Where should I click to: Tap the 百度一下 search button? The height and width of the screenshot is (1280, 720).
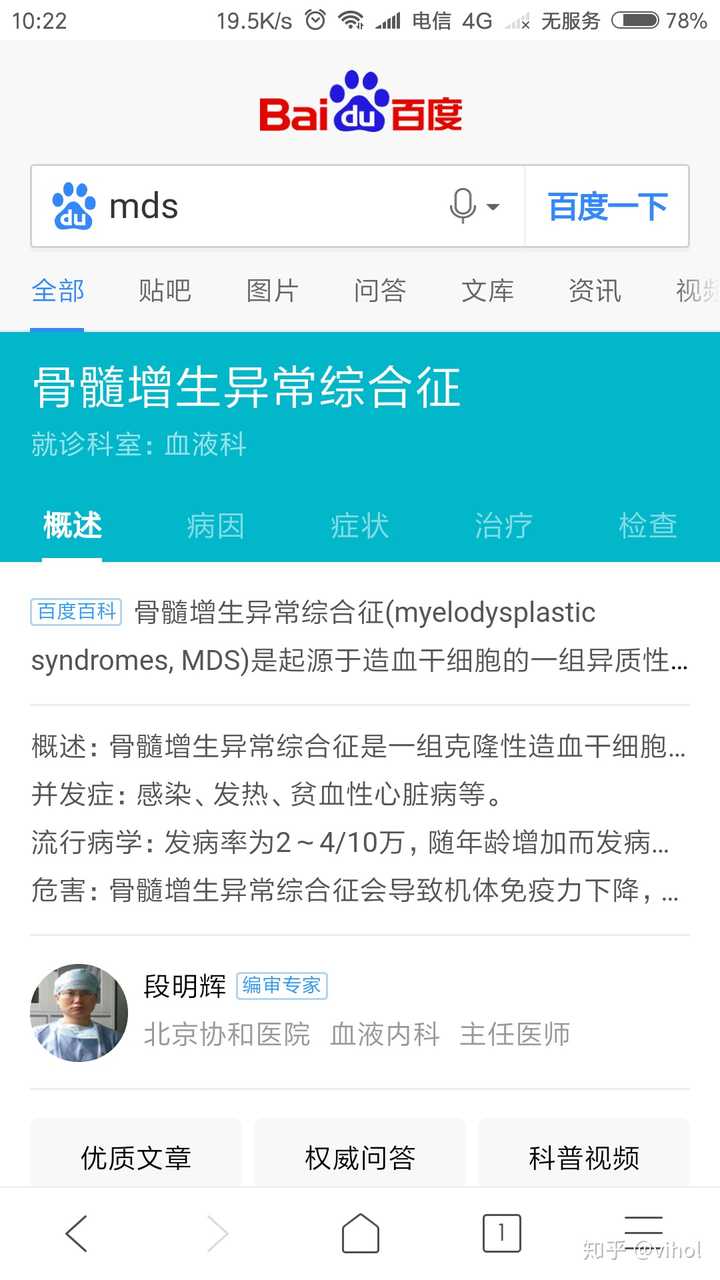[607, 206]
